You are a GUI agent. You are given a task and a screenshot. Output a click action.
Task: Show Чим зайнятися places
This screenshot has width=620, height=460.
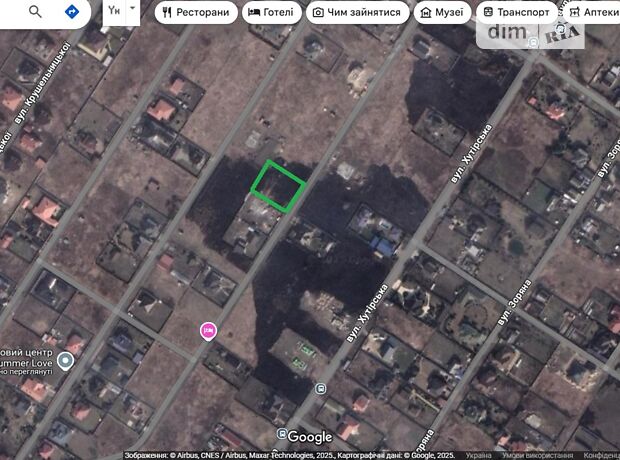pyautogui.click(x=357, y=13)
